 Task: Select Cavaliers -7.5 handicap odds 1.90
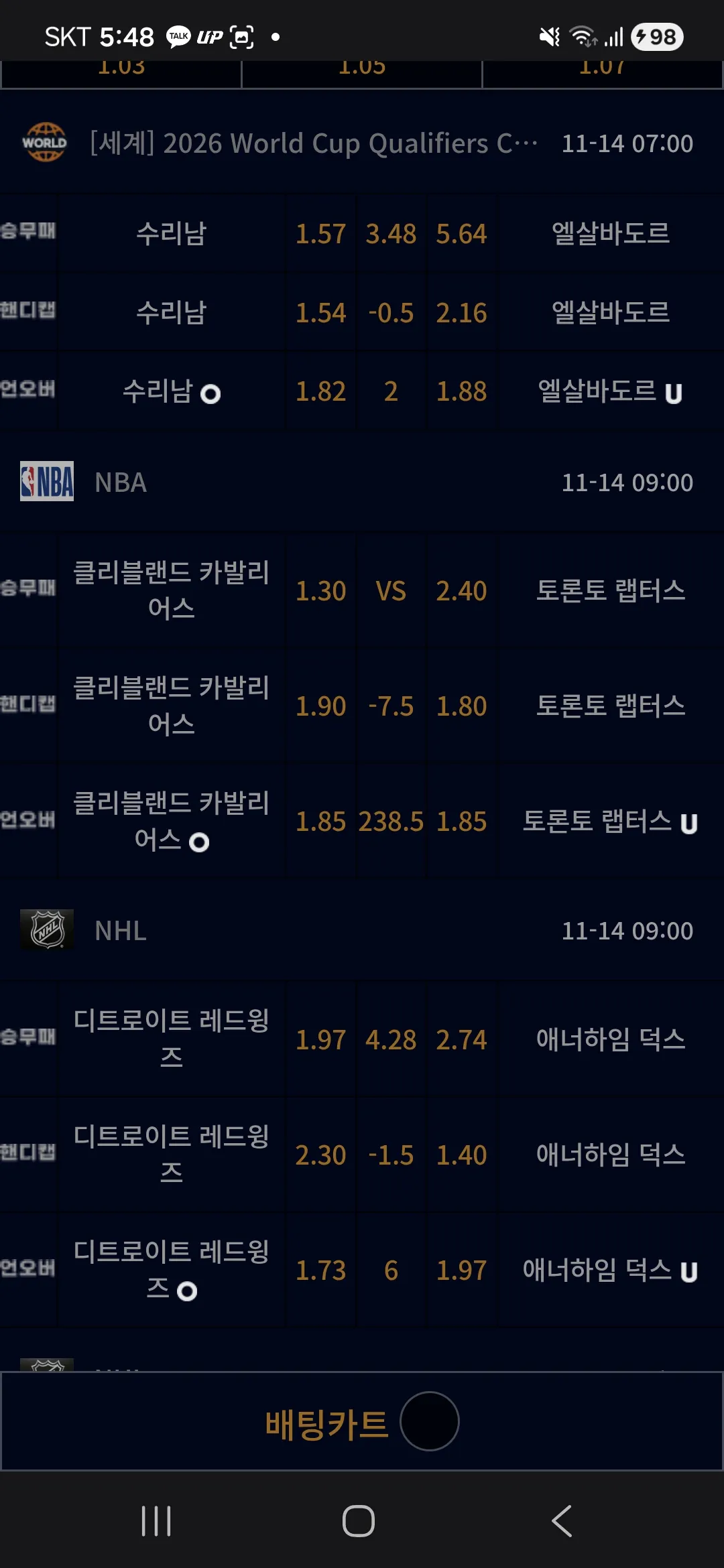(x=320, y=706)
